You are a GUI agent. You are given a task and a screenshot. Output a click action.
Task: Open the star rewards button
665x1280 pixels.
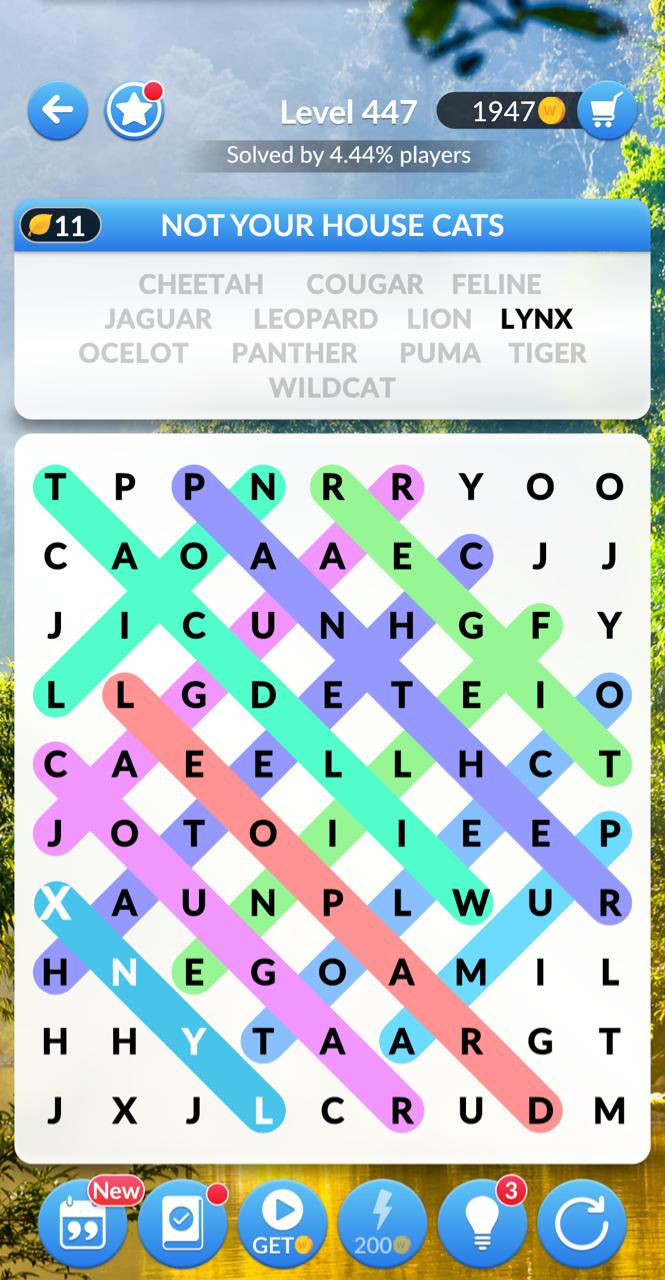[134, 110]
